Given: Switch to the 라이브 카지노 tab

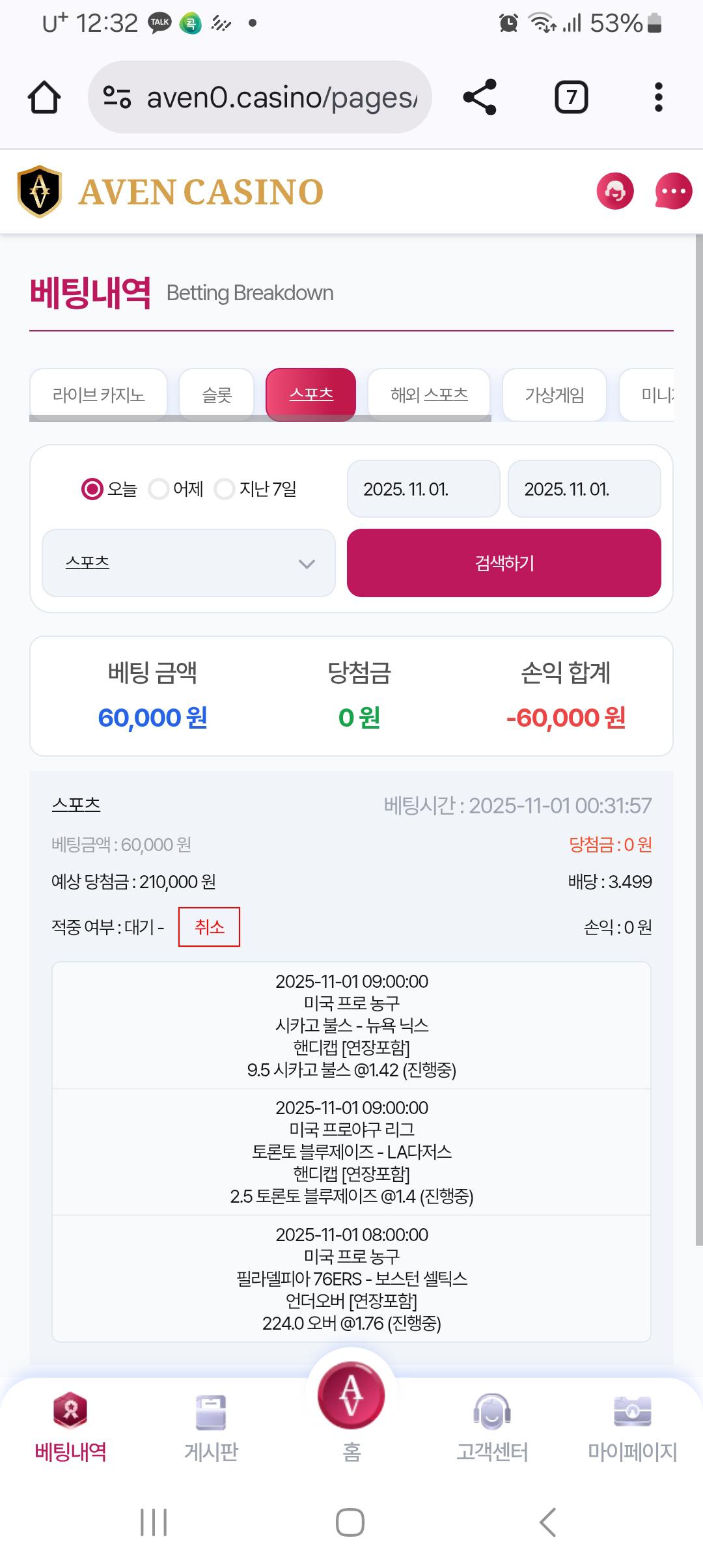Looking at the screenshot, I should pos(98,395).
